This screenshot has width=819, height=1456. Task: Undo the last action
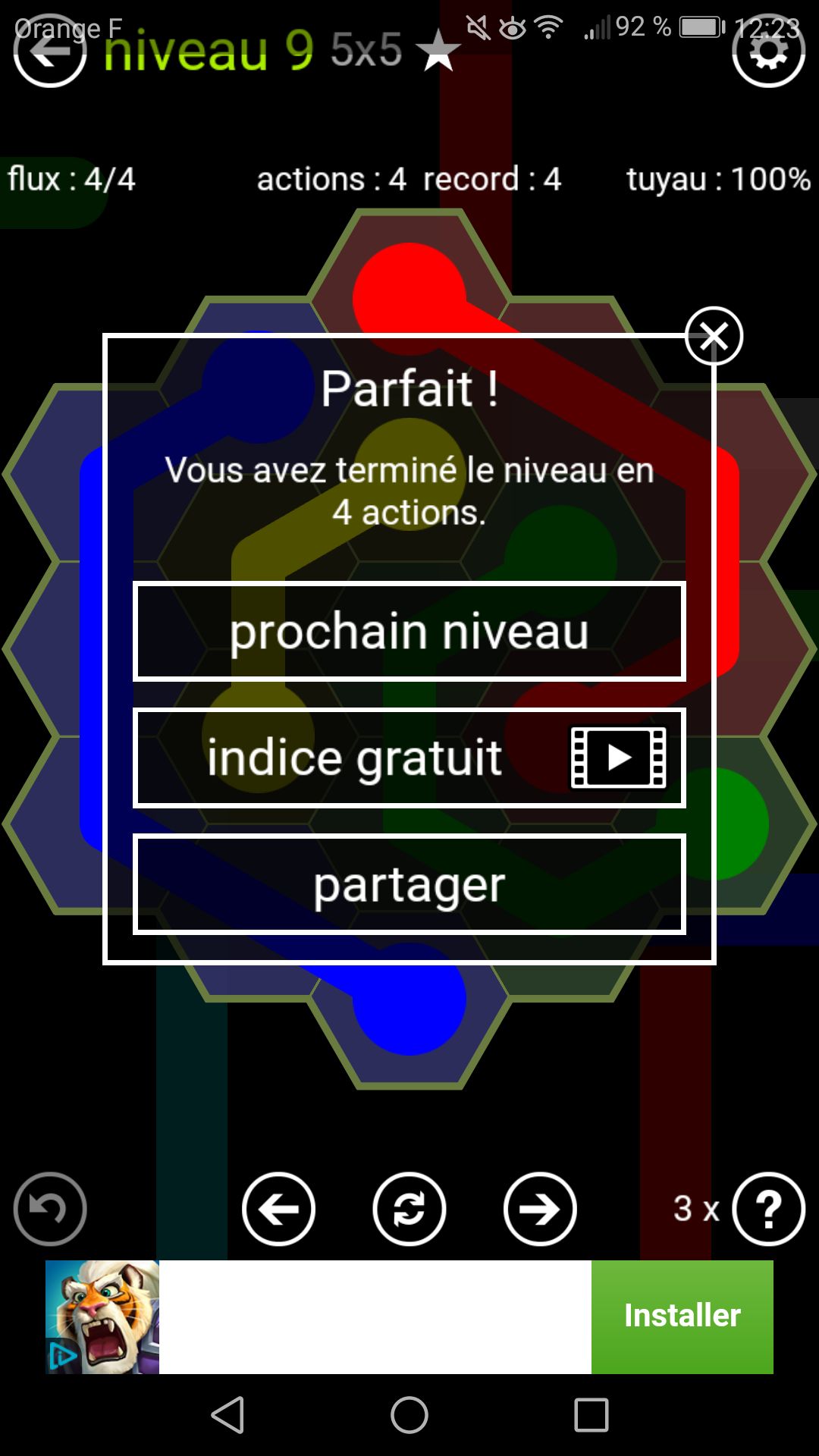pos(50,1209)
